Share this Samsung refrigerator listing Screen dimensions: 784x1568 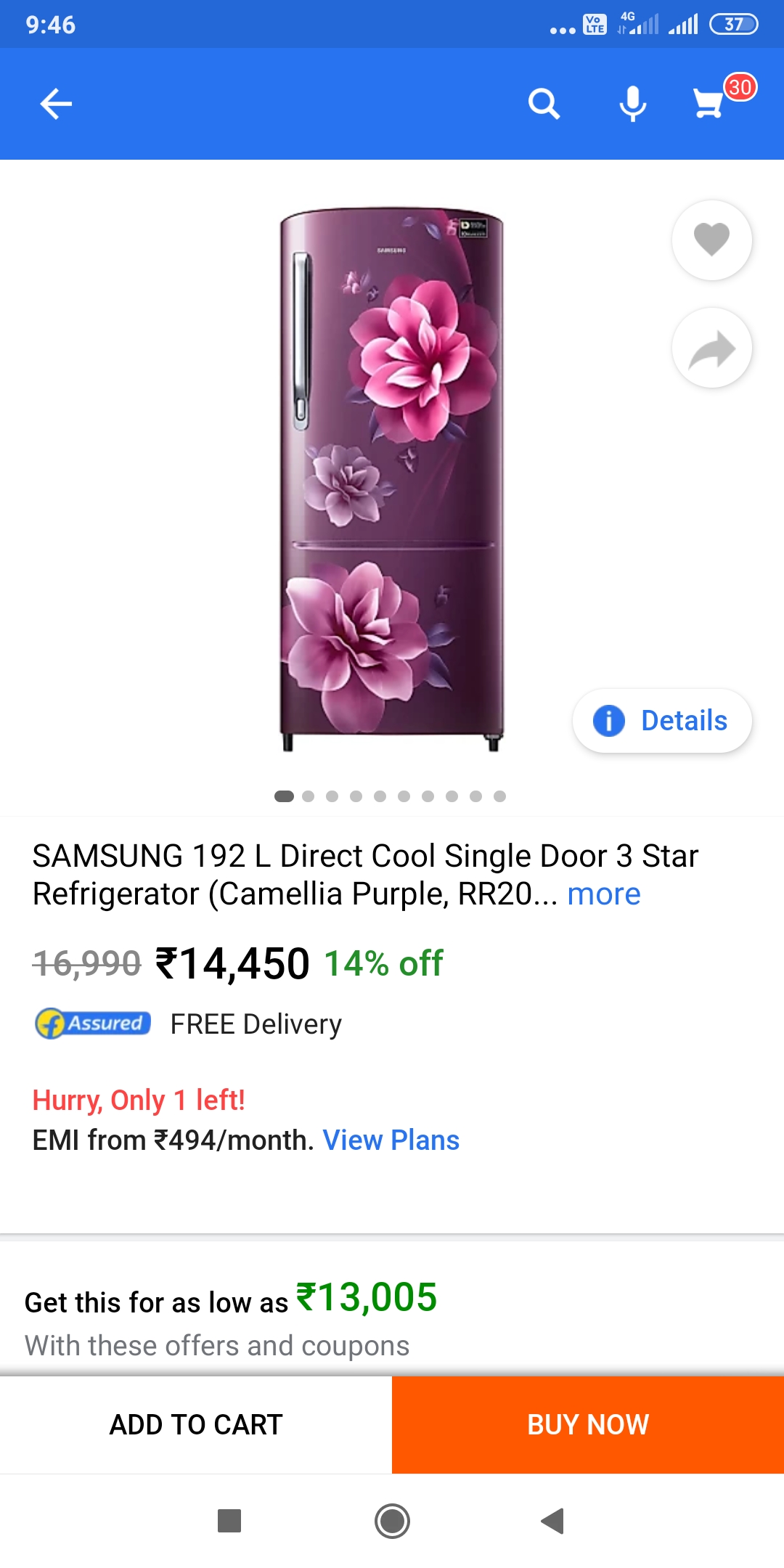pos(711,348)
